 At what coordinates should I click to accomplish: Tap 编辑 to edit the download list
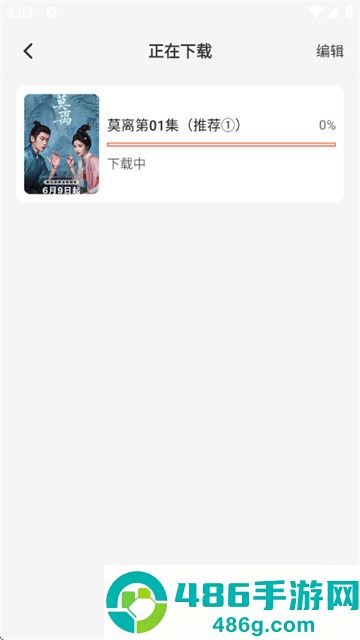pos(330,51)
